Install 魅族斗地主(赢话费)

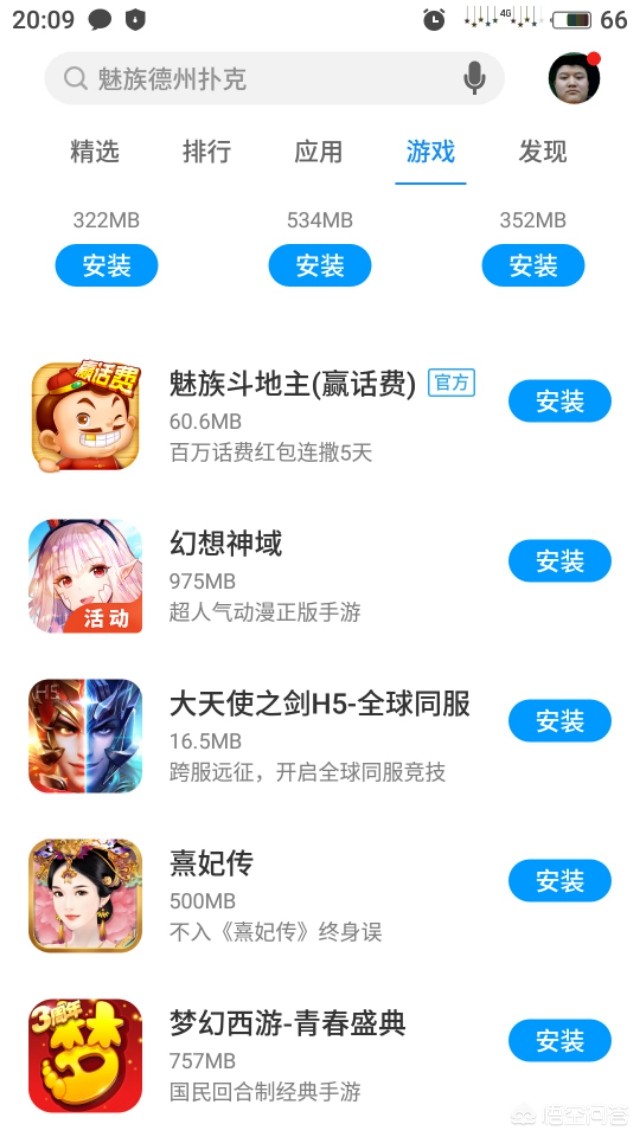(x=559, y=402)
